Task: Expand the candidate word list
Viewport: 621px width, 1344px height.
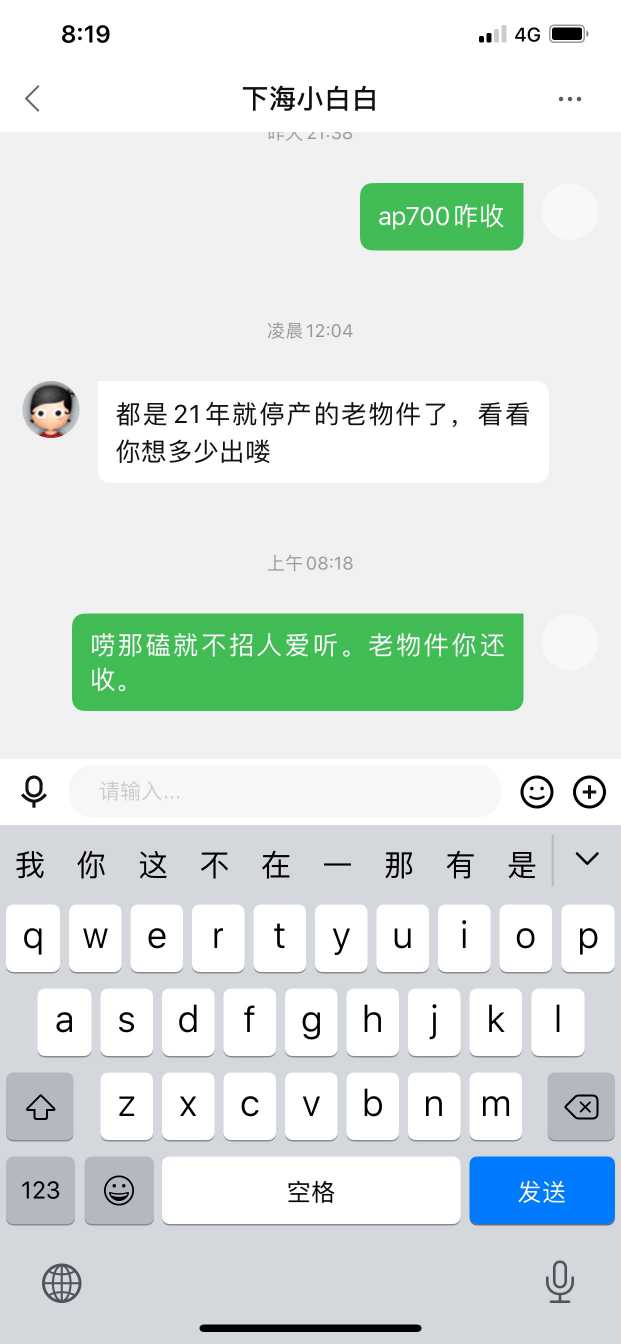Action: point(587,859)
